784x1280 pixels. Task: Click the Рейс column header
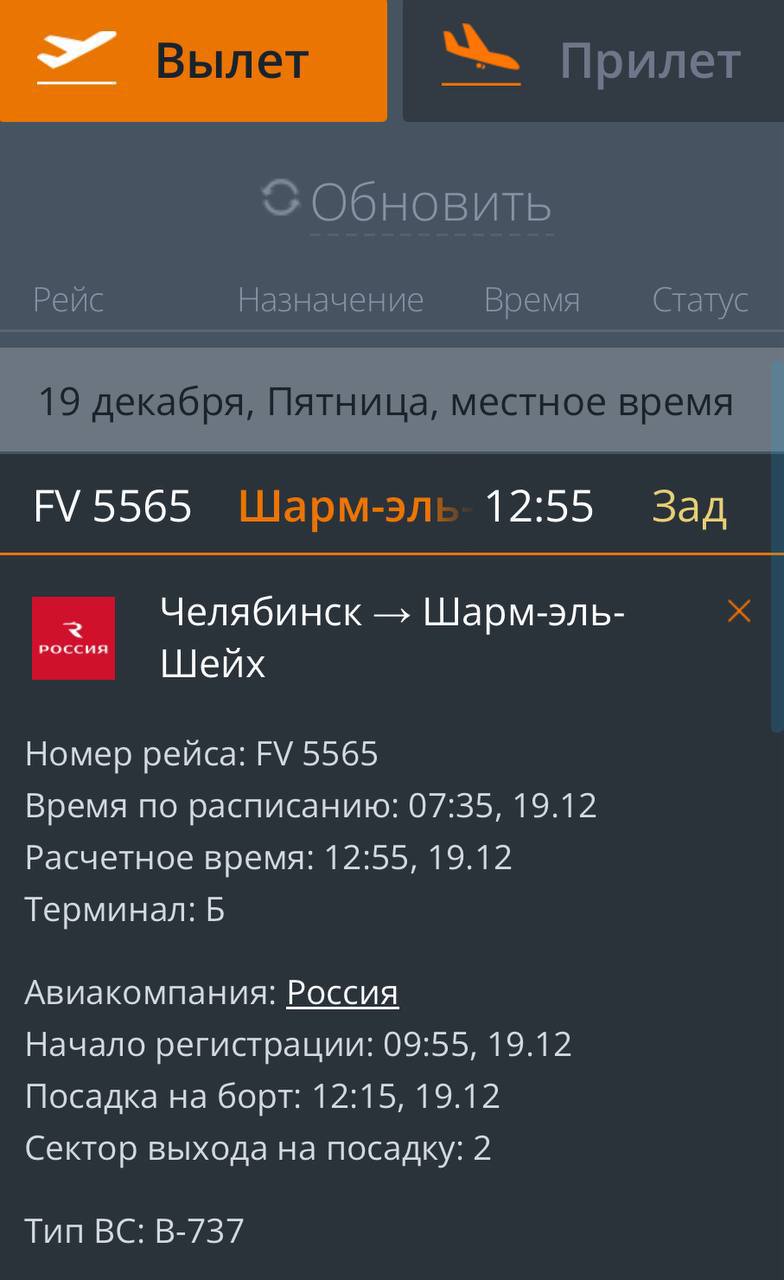tap(67, 298)
